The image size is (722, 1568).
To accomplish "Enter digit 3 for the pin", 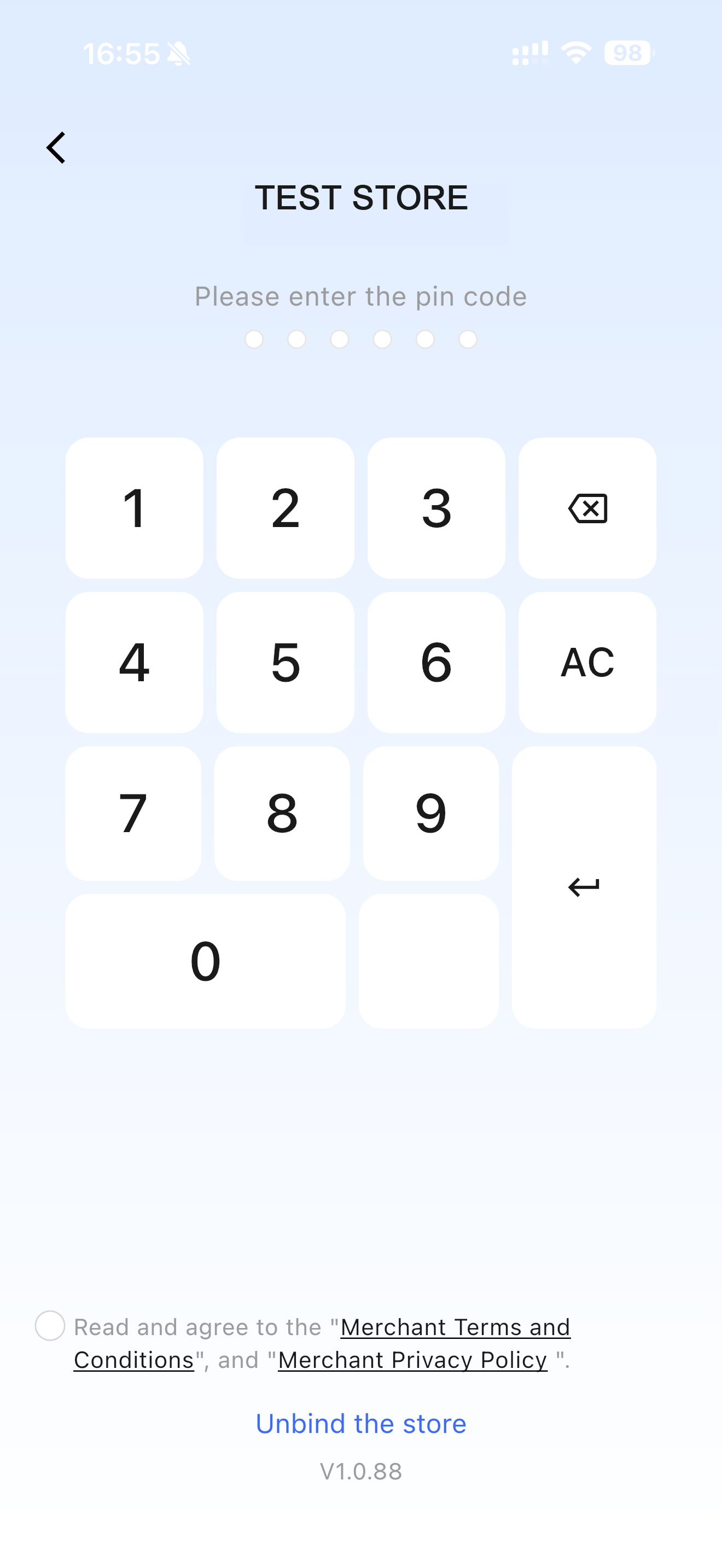I will point(436,508).
